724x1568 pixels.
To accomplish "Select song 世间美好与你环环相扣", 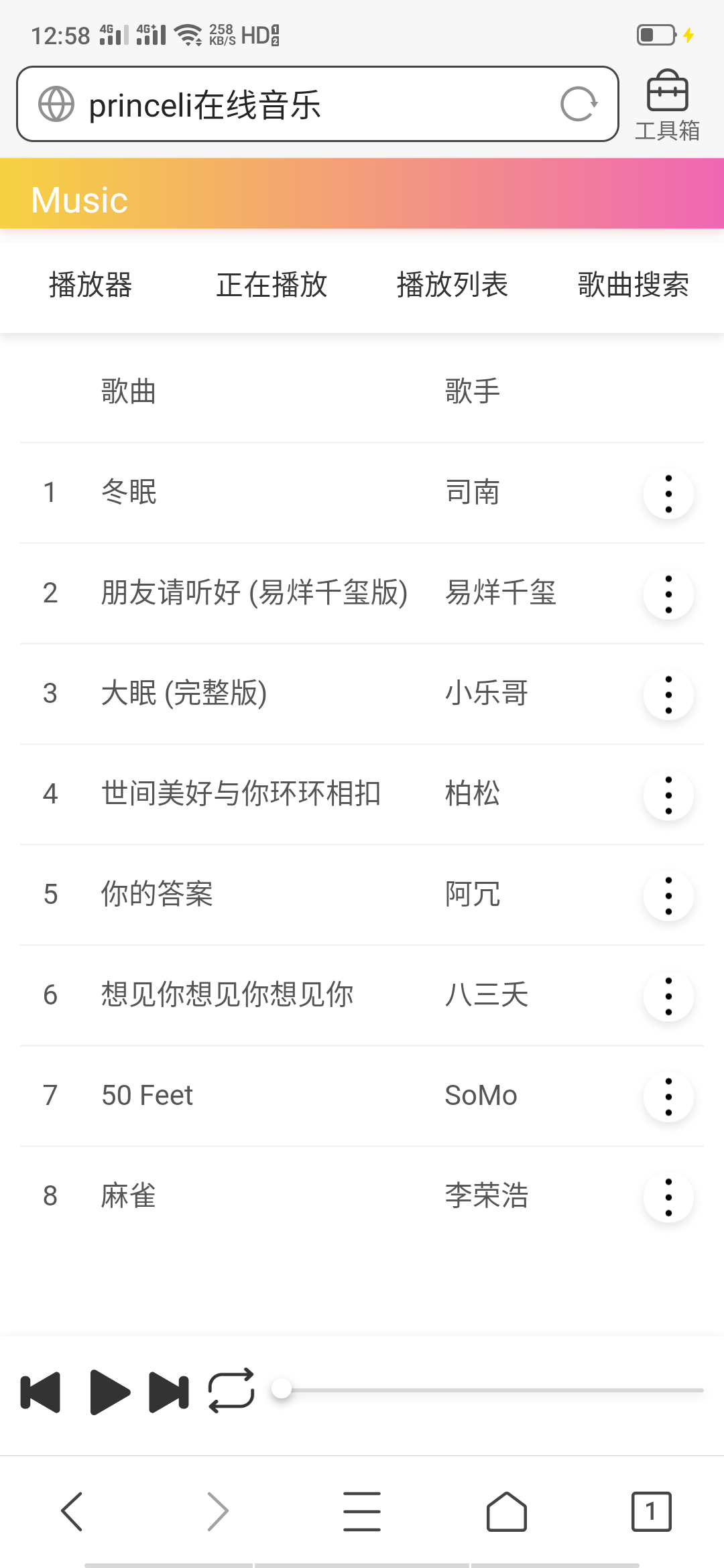I will tap(240, 794).
